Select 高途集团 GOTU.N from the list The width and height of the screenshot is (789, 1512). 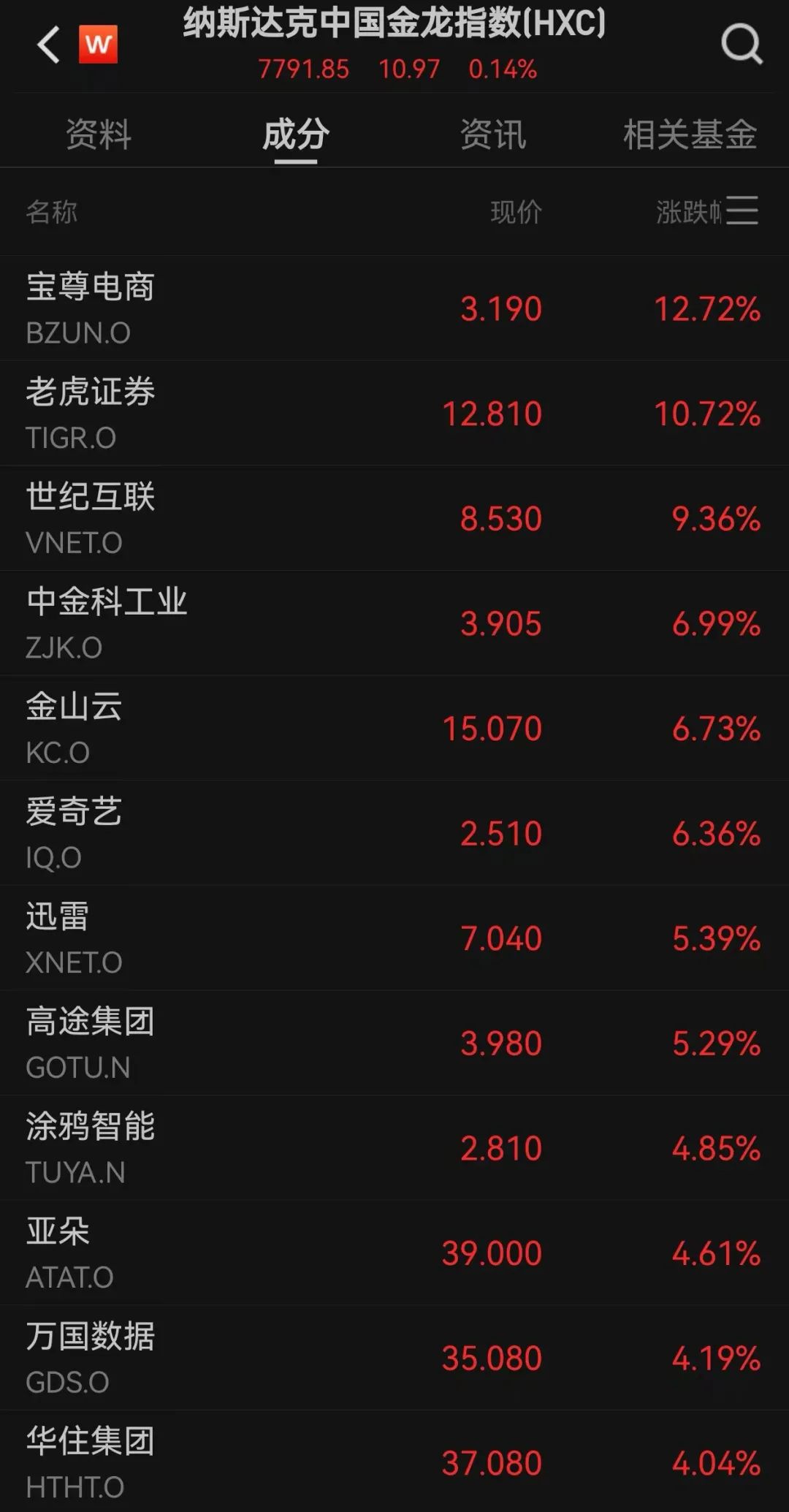[x=394, y=1043]
